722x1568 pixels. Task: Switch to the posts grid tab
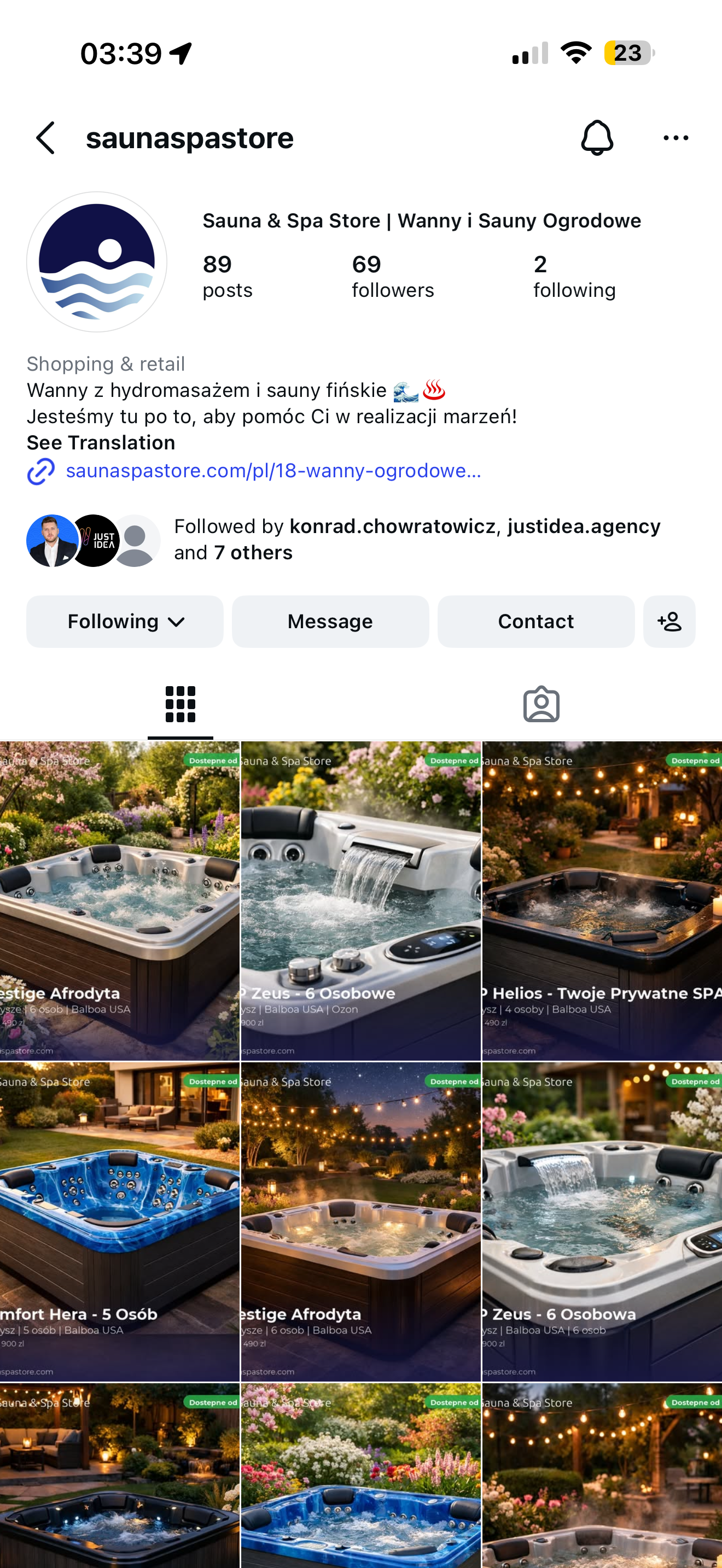coord(180,704)
